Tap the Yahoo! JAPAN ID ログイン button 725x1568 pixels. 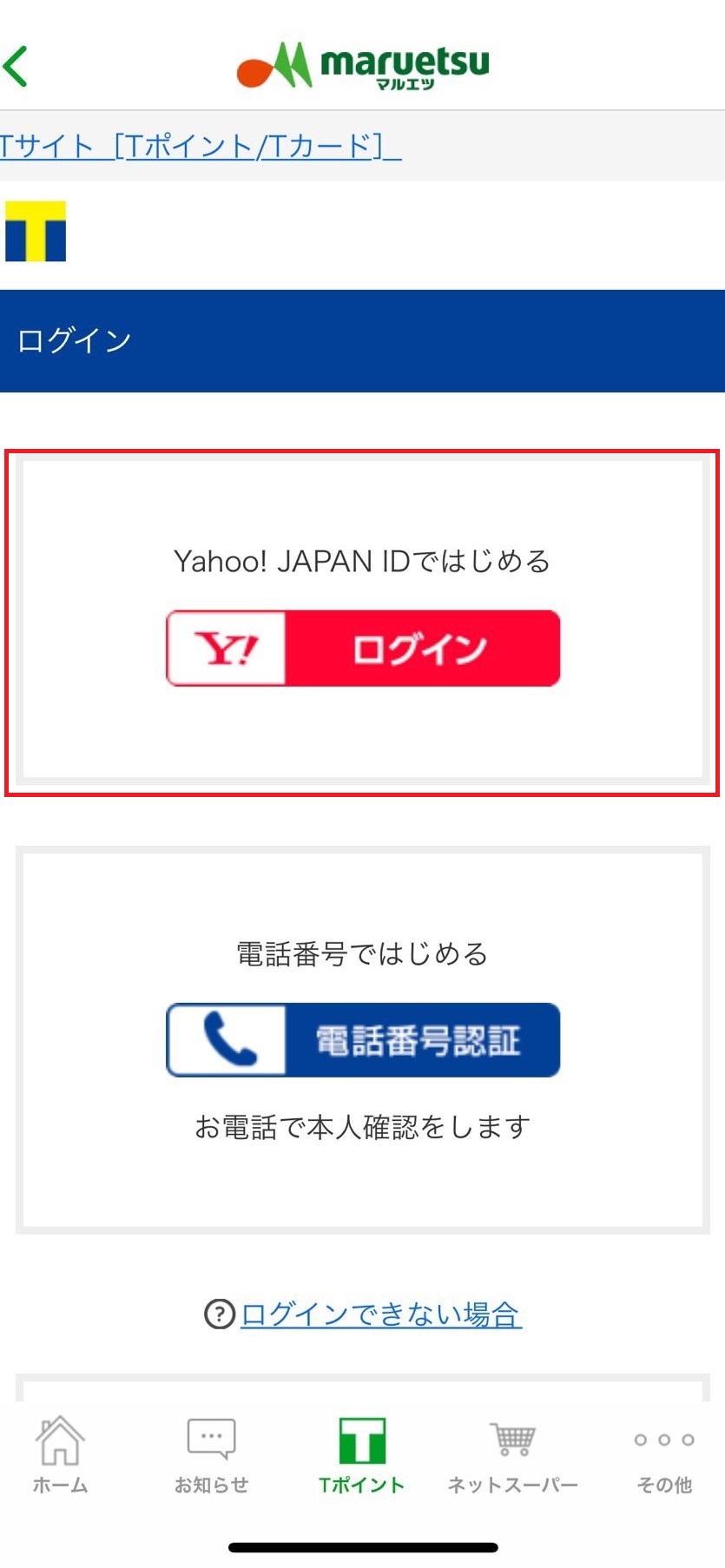(363, 648)
